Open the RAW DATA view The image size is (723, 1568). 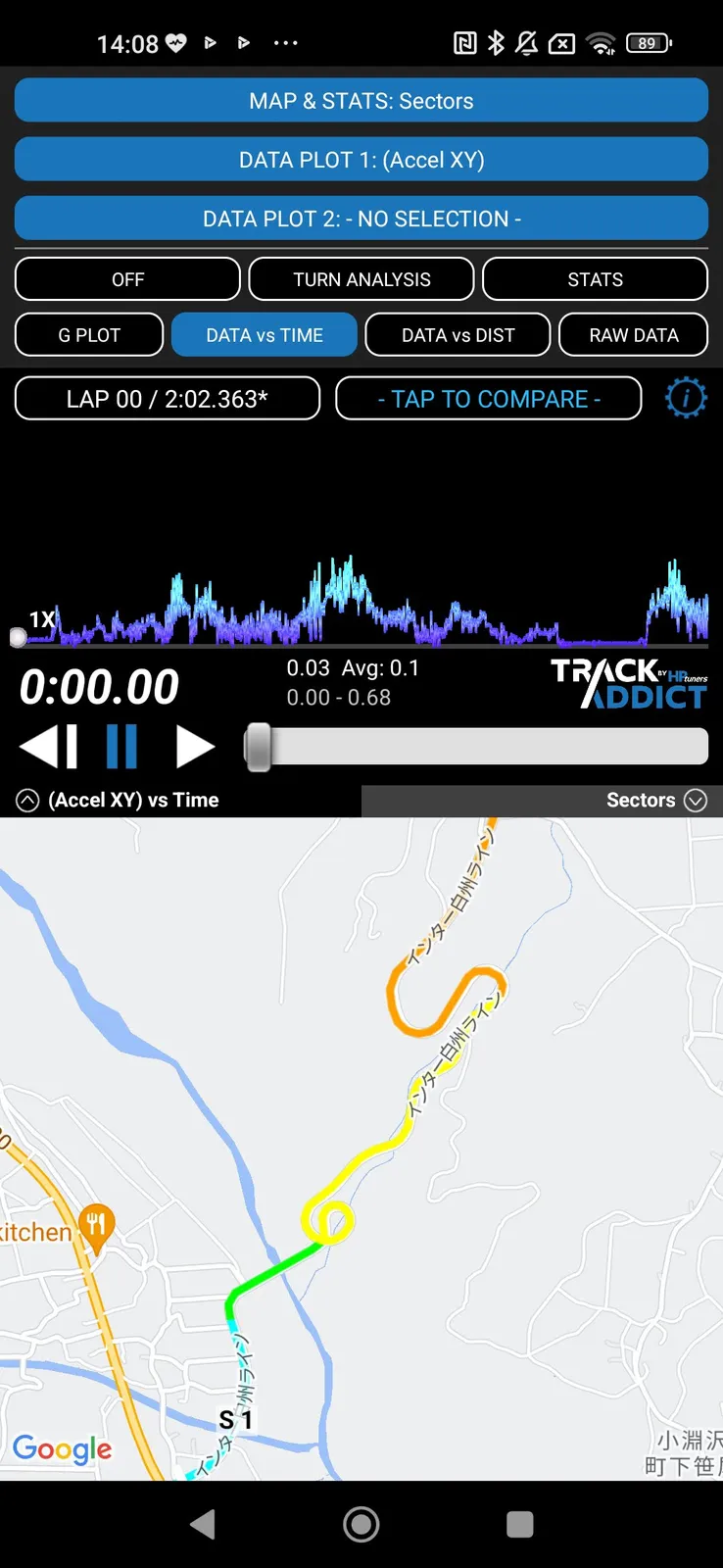tap(634, 335)
